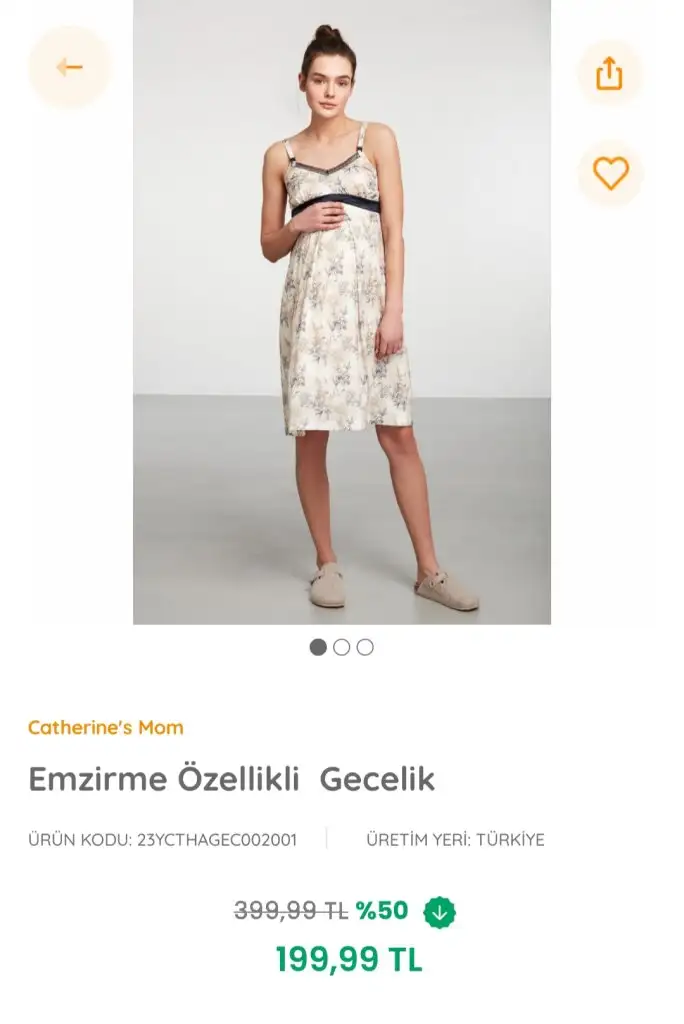Add the nightgown to favorites
This screenshot has height=1024, width=684.
pos(610,174)
